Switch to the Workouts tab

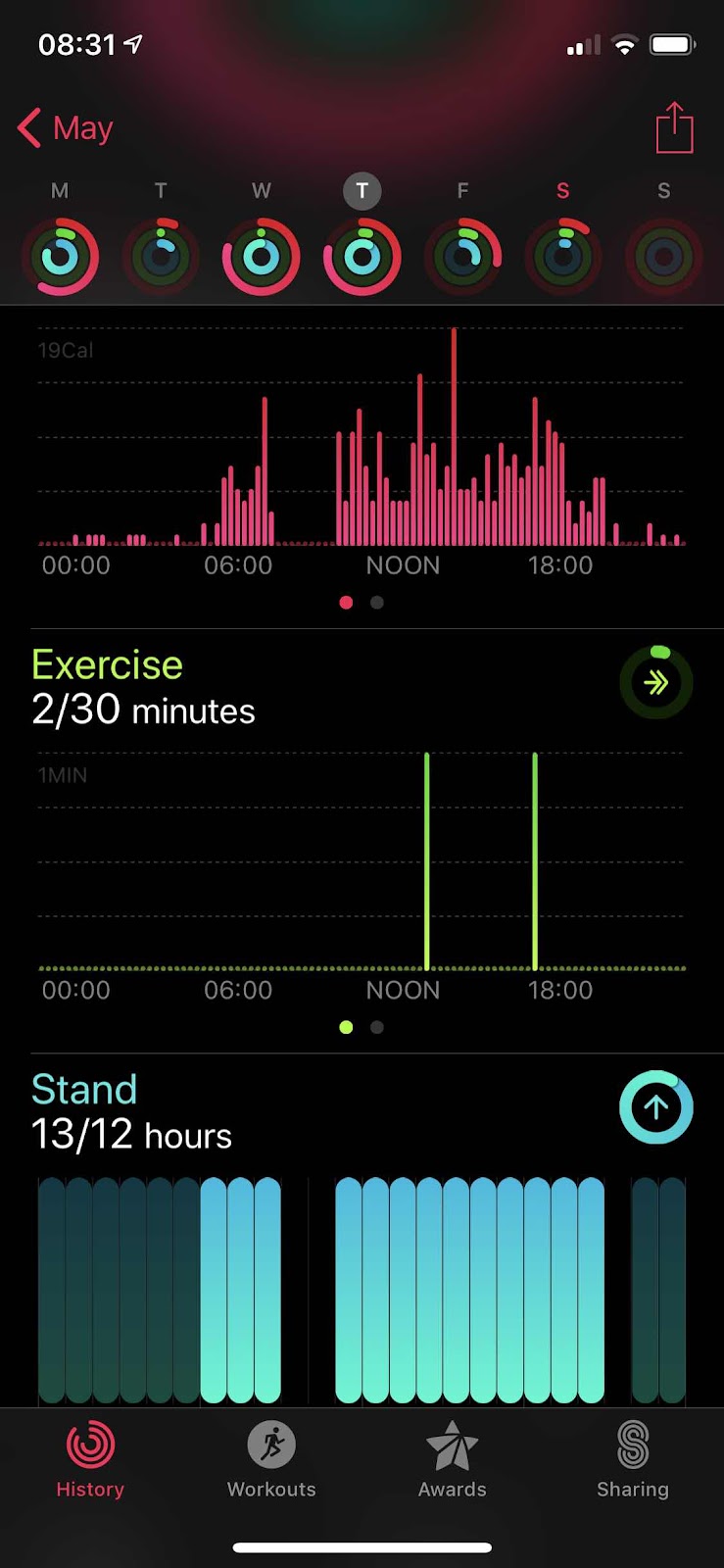pyautogui.click(x=271, y=1460)
